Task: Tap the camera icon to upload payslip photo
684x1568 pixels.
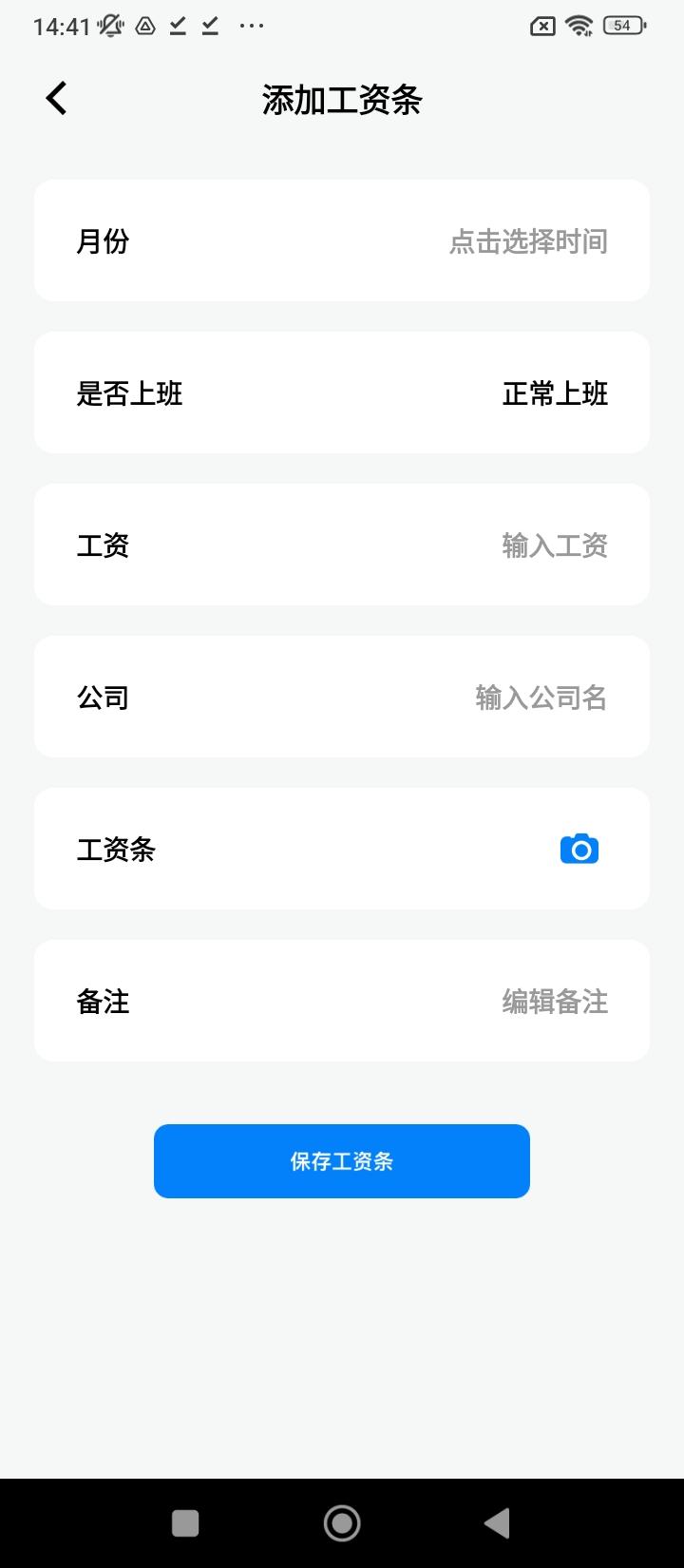Action: click(x=579, y=849)
